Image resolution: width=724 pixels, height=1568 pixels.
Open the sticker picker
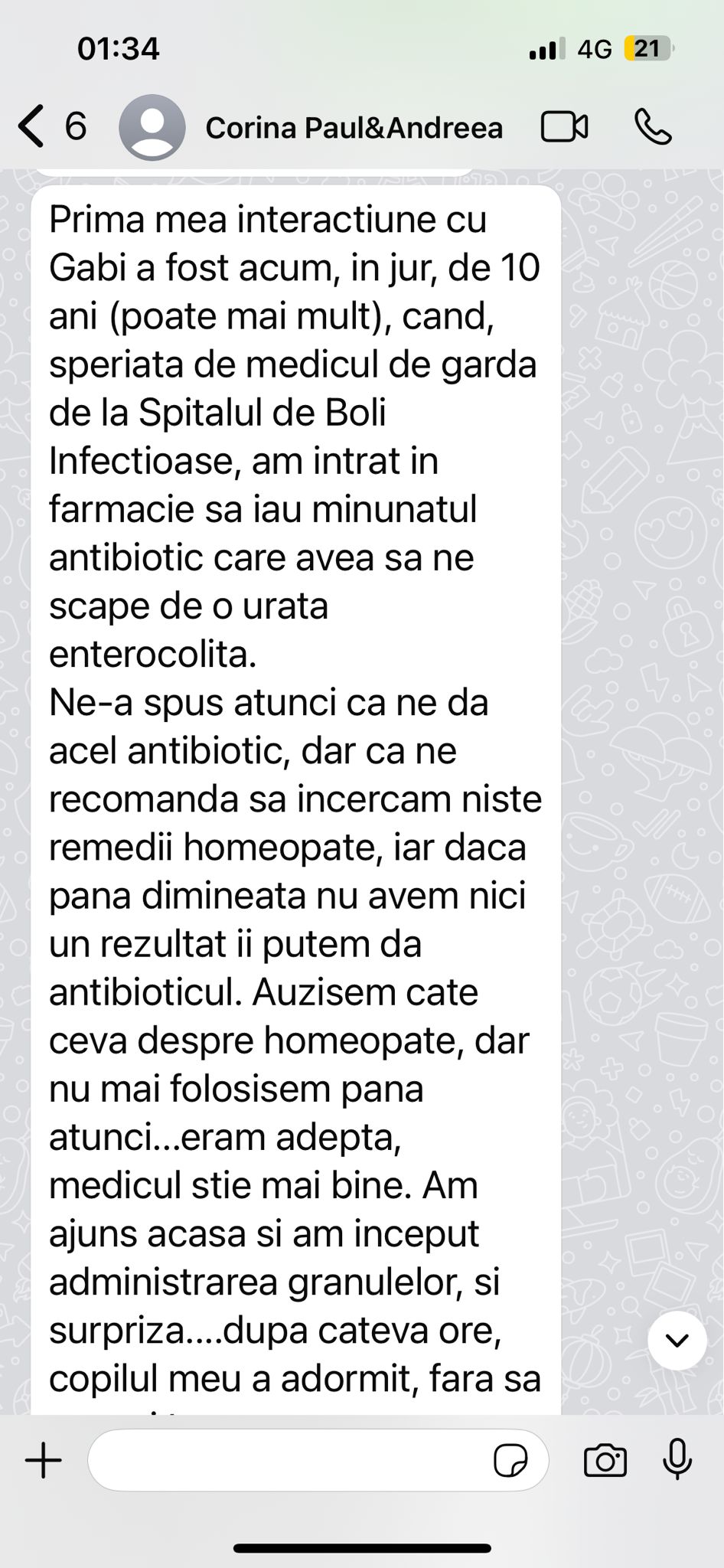510,1460
